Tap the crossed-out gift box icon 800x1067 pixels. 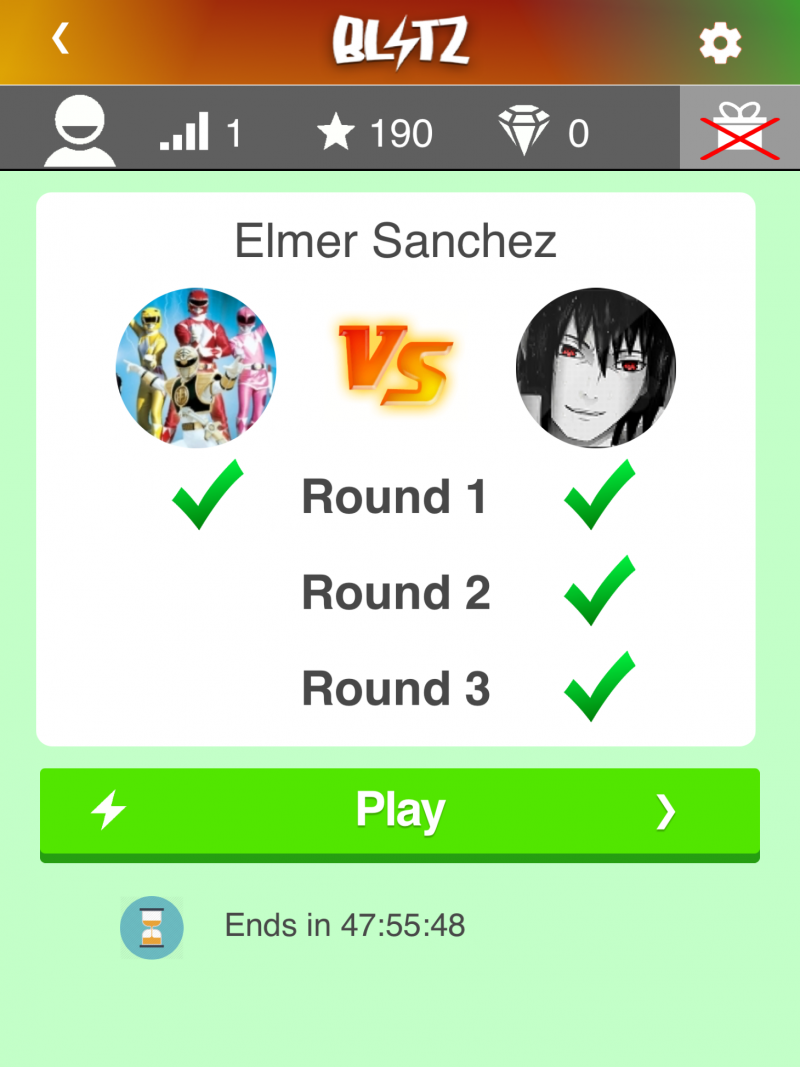[739, 131]
